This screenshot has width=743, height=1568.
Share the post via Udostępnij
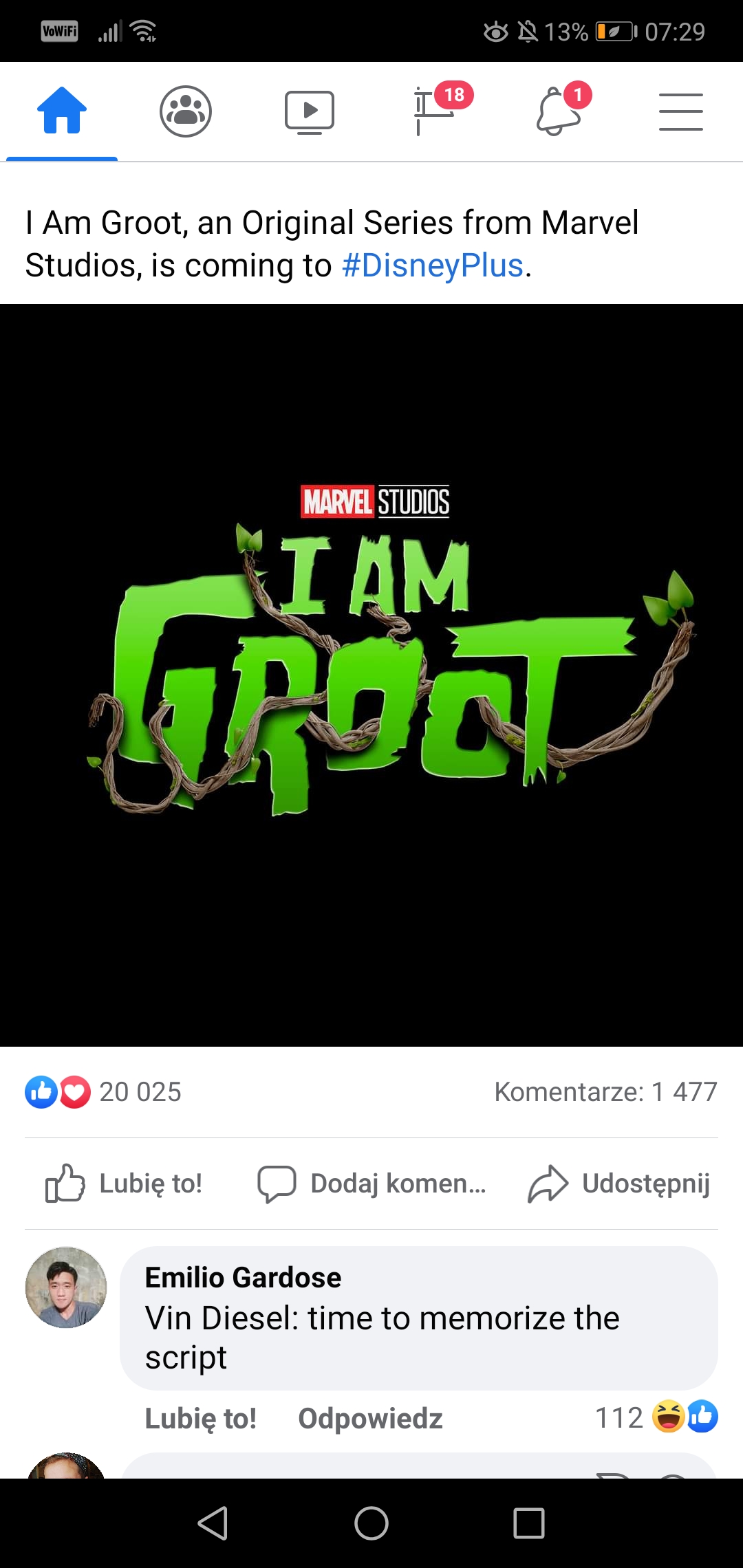tap(618, 1183)
